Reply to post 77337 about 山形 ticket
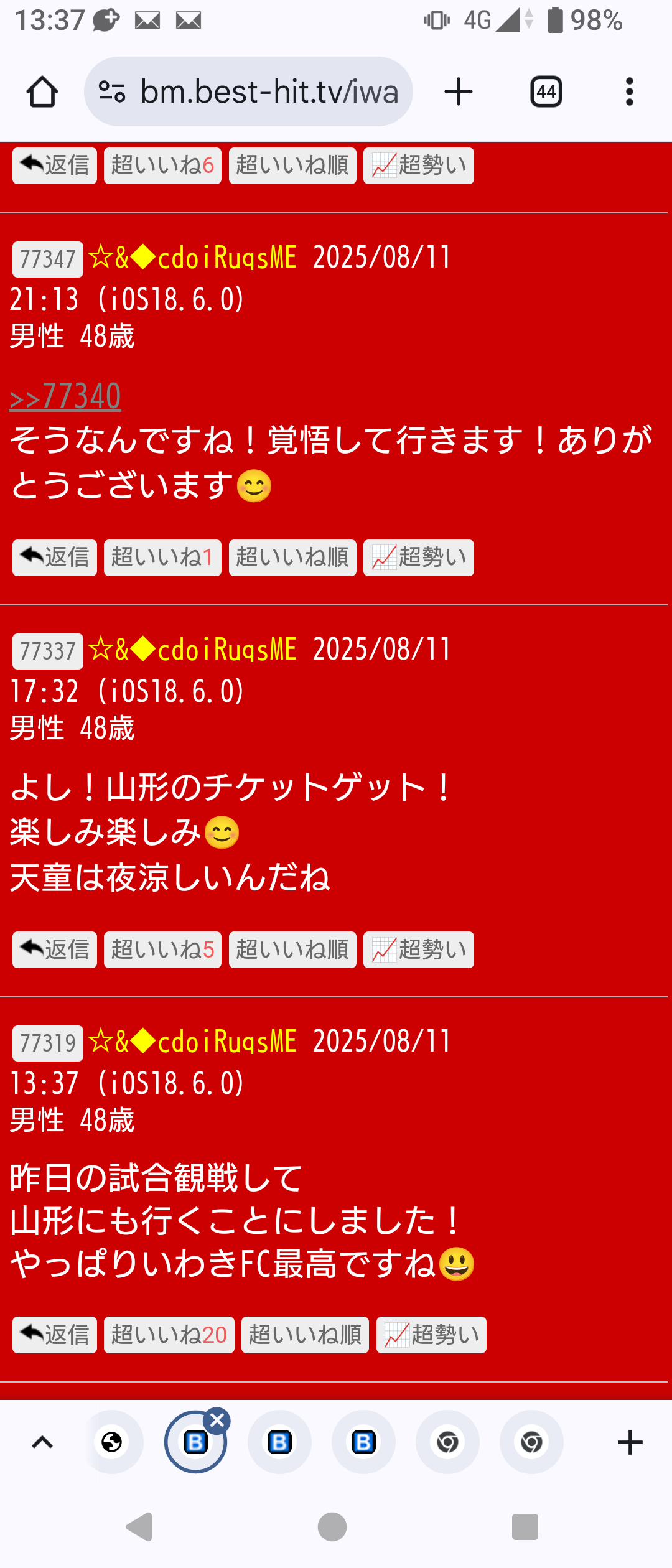Viewport: 672px width, 1568px height. tap(55, 950)
